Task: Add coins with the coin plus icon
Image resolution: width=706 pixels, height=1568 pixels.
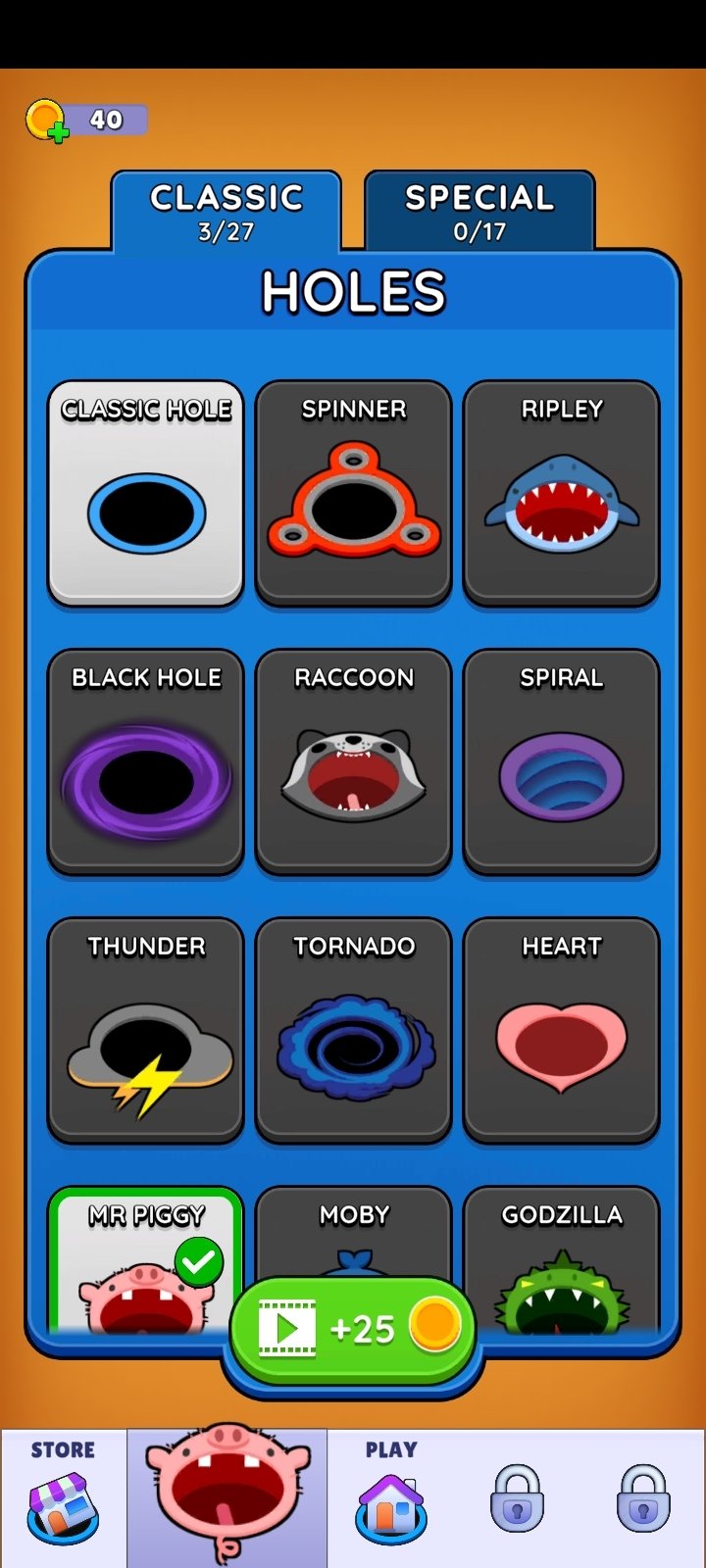Action: 46,121
